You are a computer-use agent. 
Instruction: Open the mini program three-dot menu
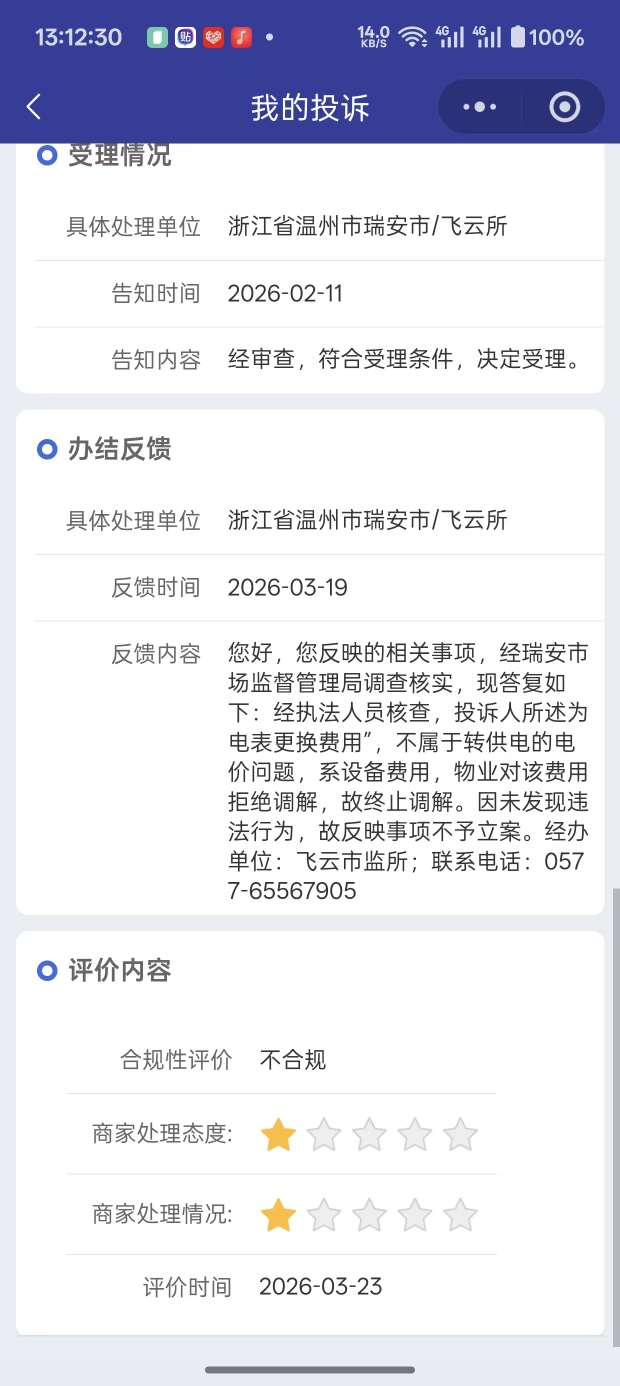pos(480,107)
